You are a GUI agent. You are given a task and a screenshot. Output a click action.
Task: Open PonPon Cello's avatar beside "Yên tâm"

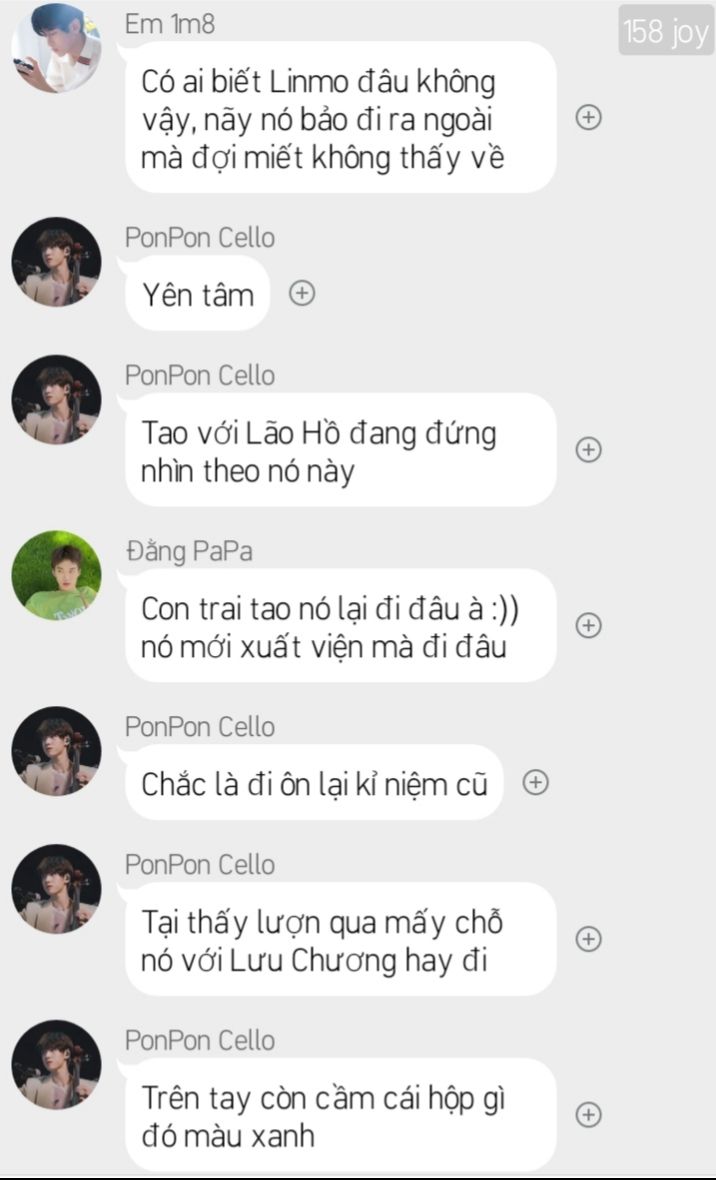pos(56,262)
